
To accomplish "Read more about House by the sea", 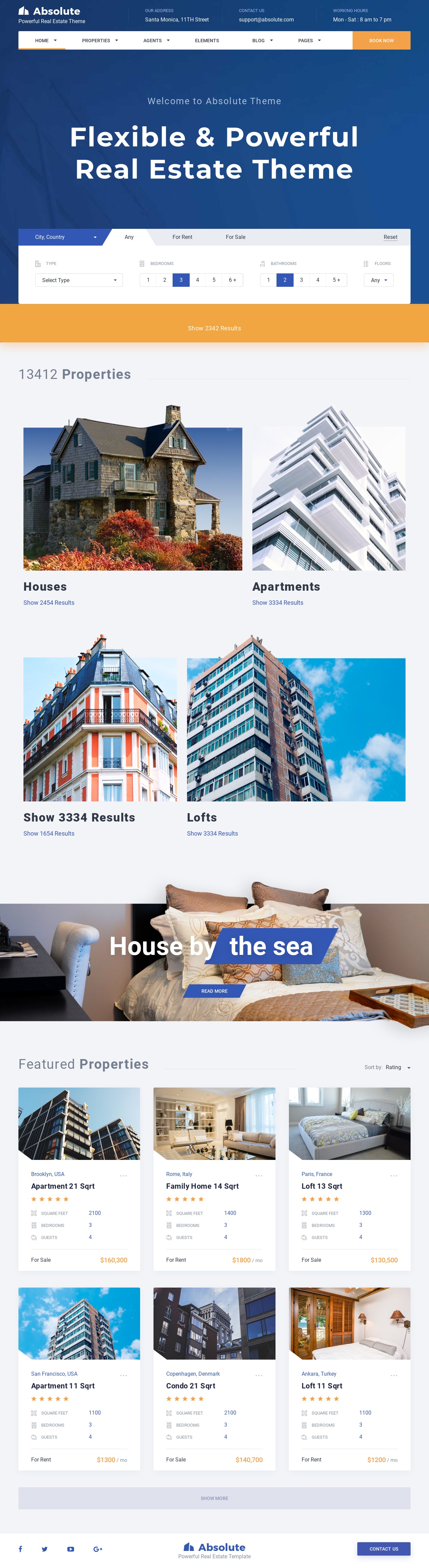I will coord(214,991).
